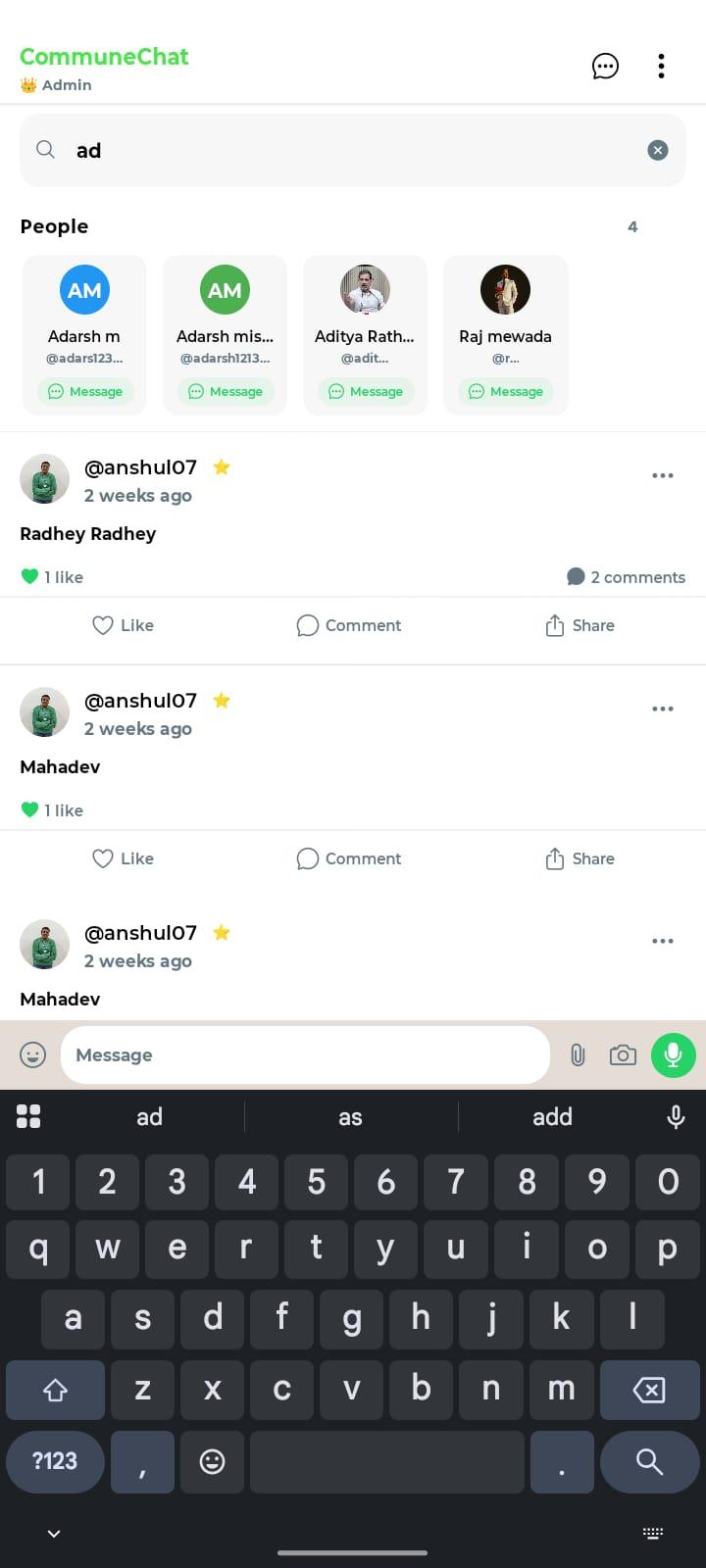Open the chat messages icon in header

pos(605,67)
